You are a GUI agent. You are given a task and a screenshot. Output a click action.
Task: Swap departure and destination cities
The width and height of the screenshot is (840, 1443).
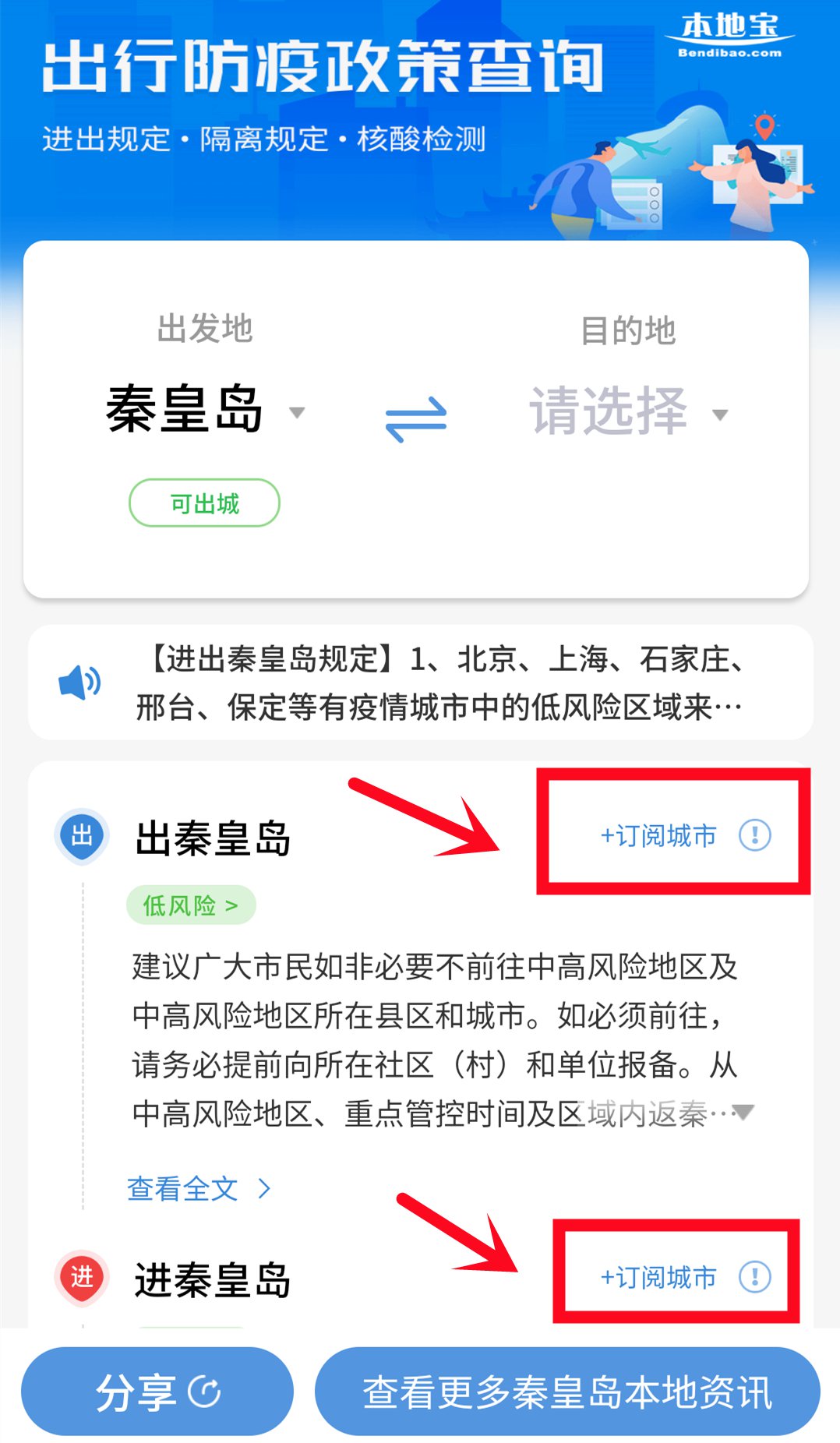point(416,418)
